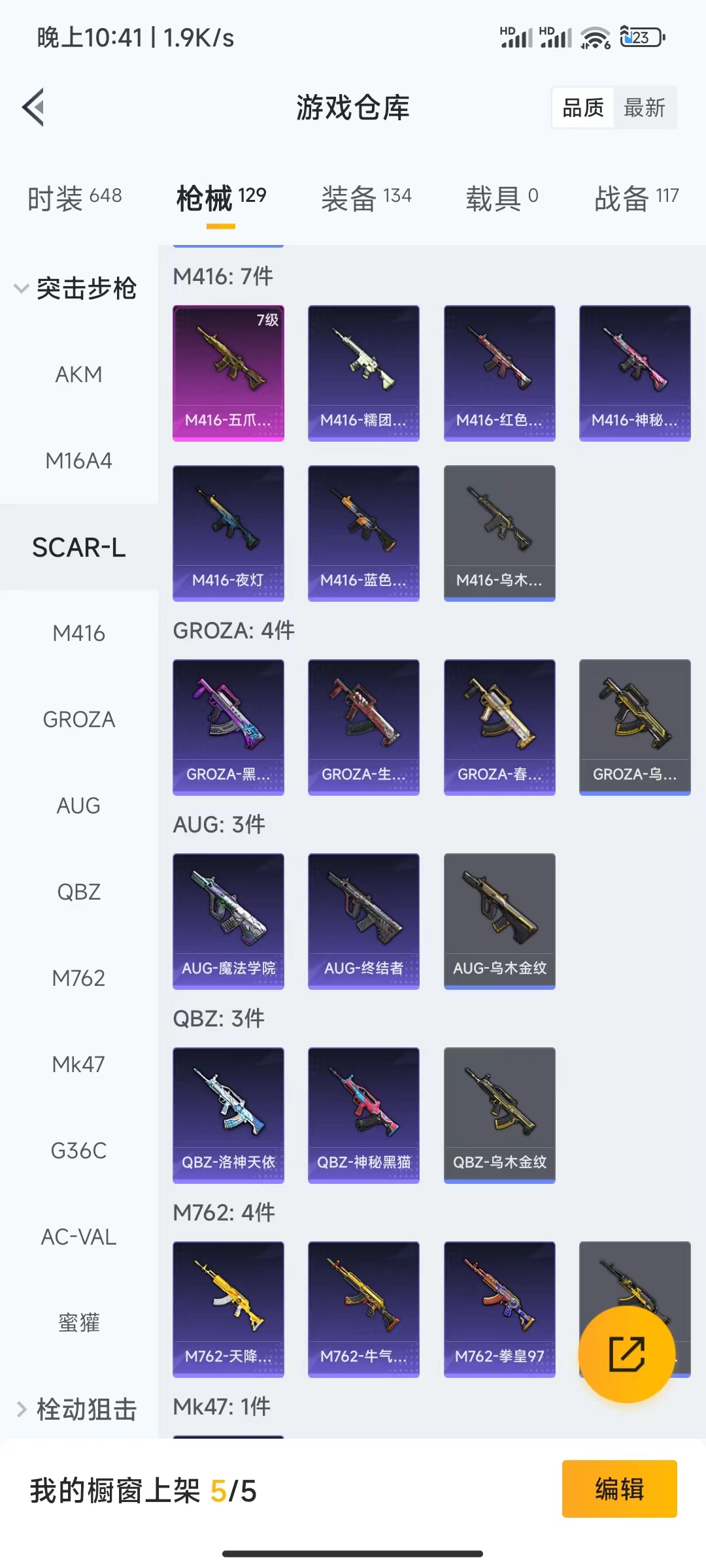Select Mk47 in the side list
The width and height of the screenshot is (706, 1568).
point(78,1064)
